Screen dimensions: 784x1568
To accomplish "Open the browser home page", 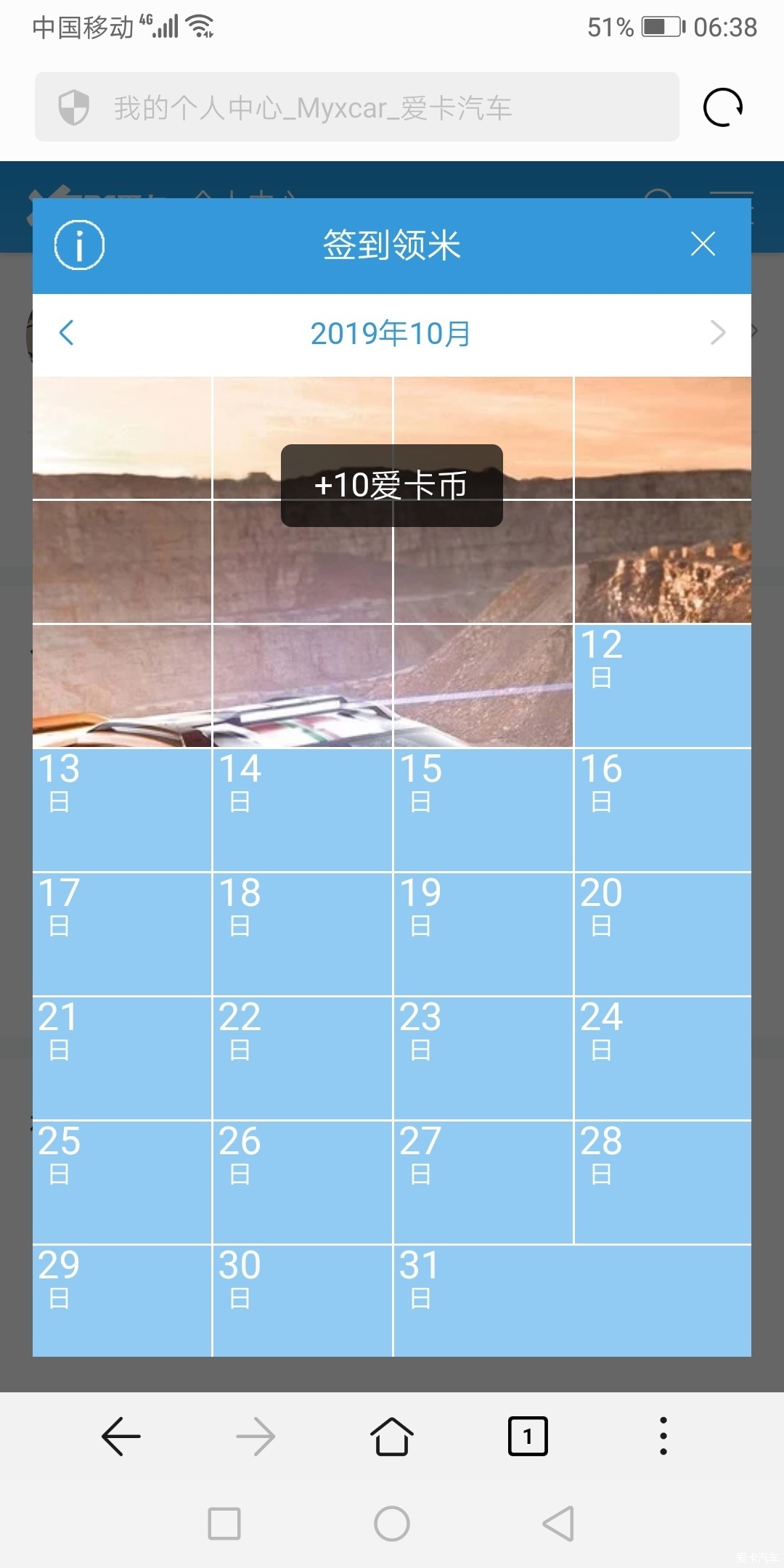I will pos(392,1436).
